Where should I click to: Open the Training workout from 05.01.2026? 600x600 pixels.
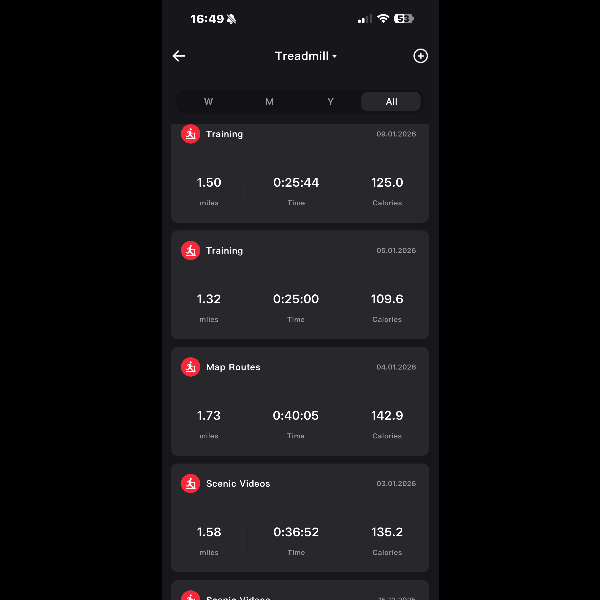tap(300, 285)
